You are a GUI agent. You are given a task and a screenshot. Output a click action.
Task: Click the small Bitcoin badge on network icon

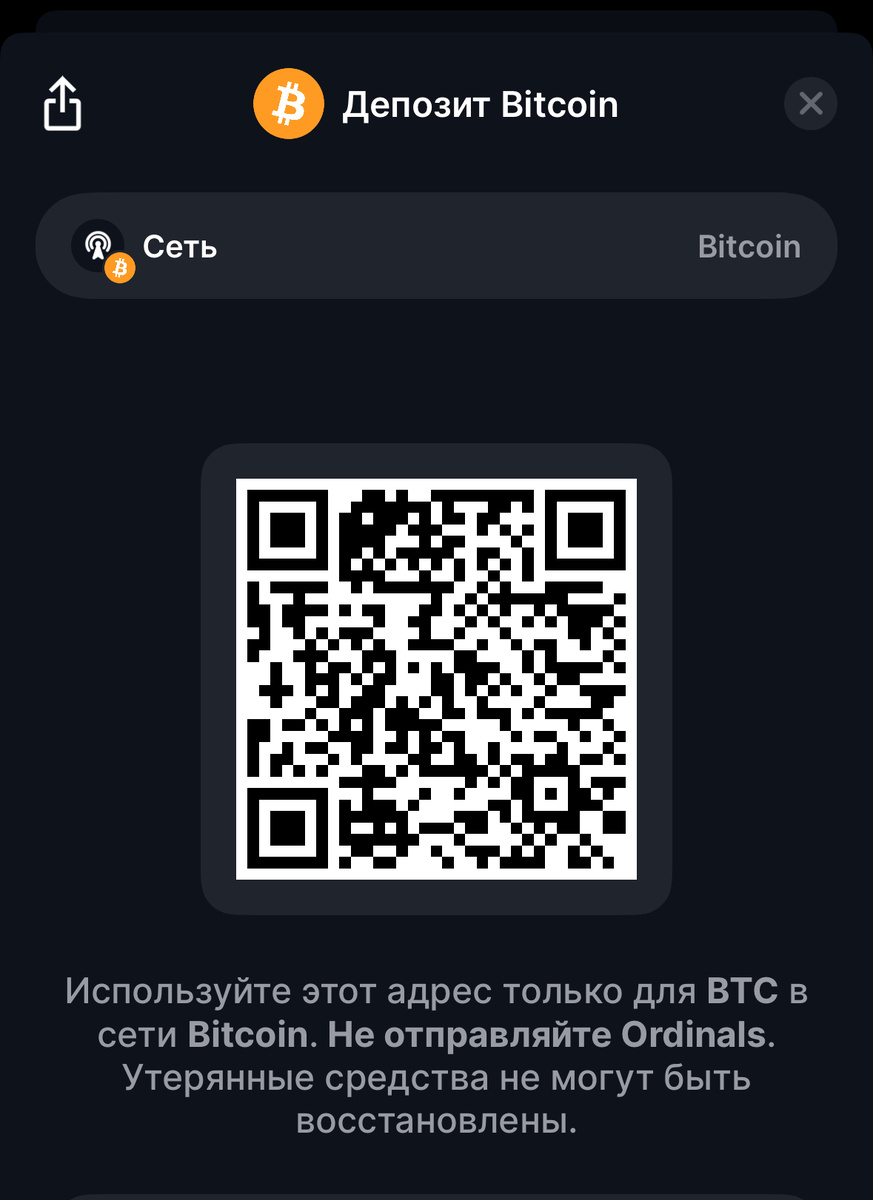click(x=118, y=267)
